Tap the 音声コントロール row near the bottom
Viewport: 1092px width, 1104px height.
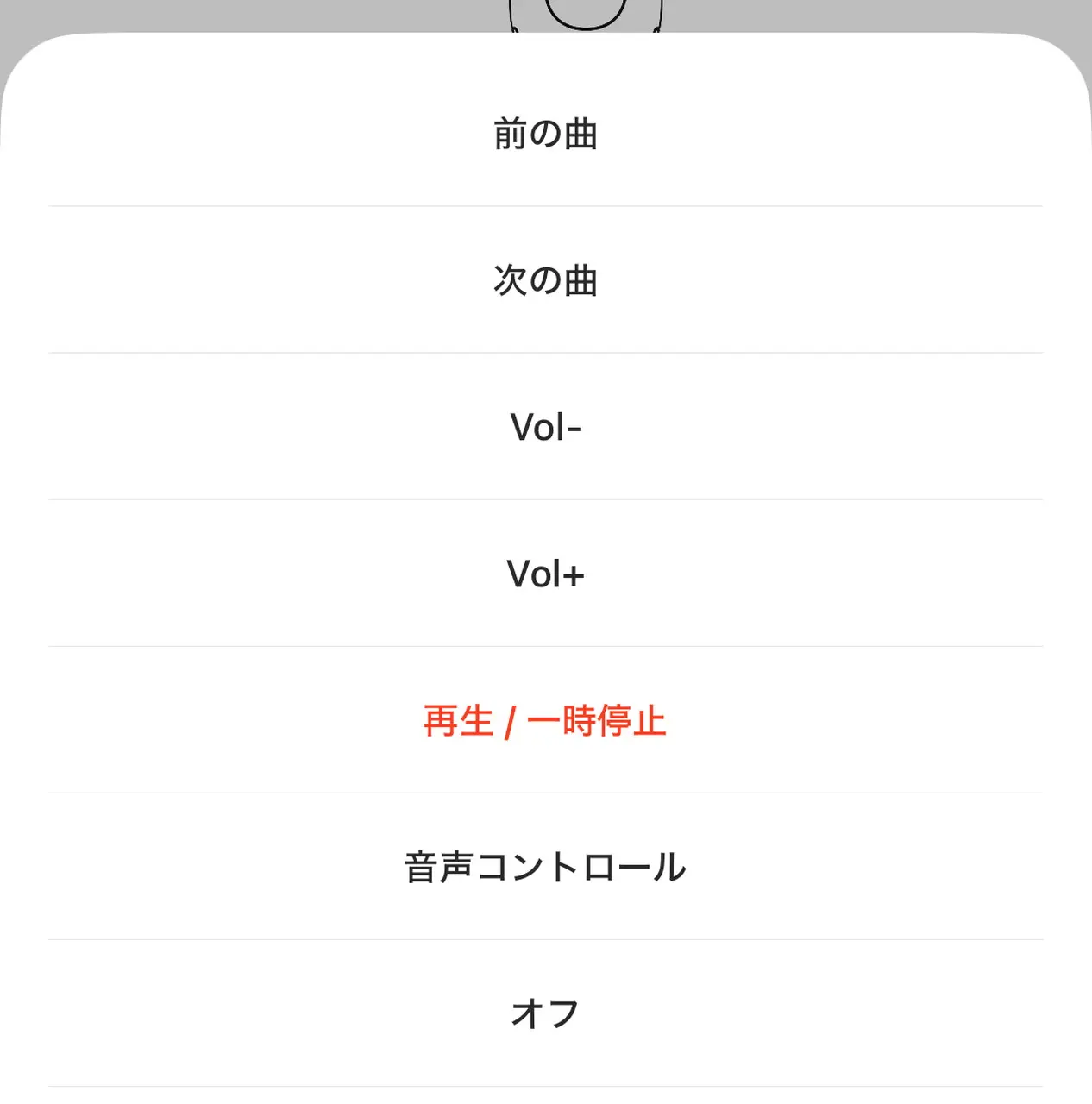pyautogui.click(x=545, y=868)
